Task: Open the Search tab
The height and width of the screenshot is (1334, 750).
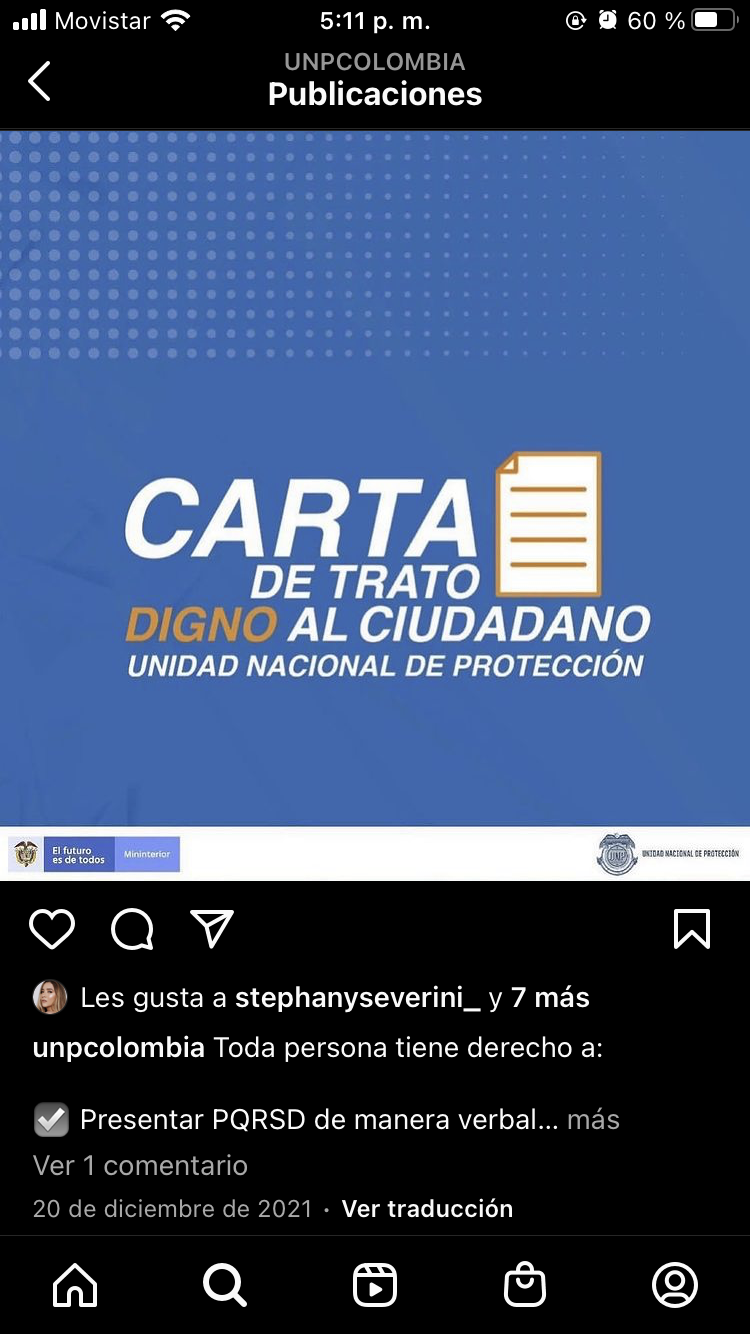Action: pos(225,1285)
